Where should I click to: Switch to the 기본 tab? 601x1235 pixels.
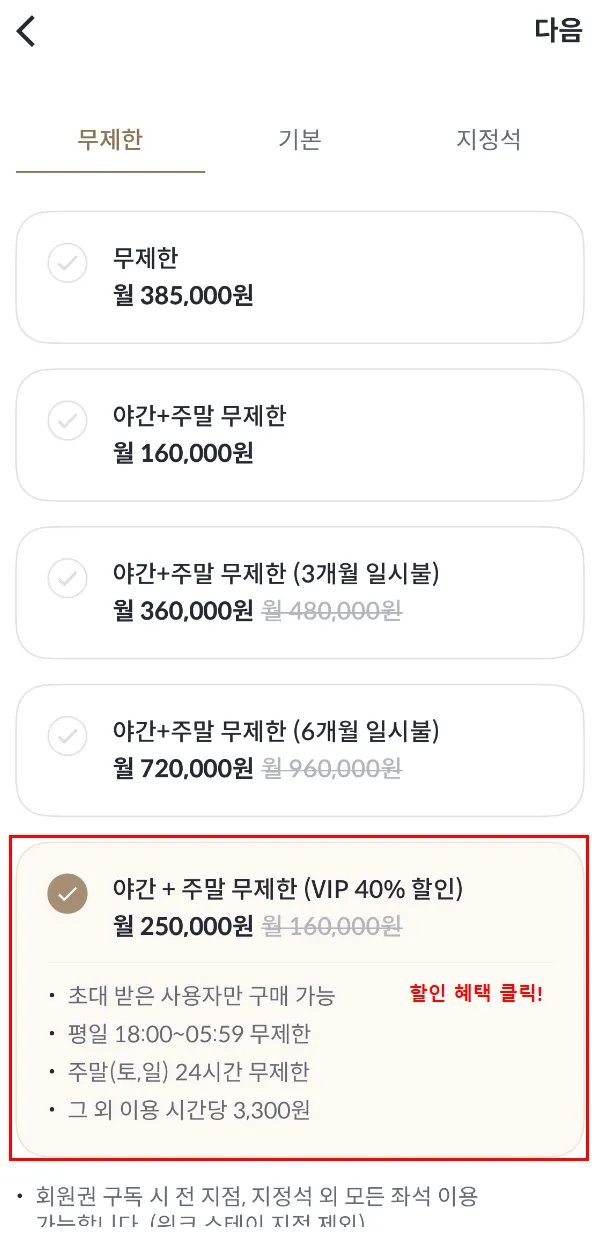[299, 140]
